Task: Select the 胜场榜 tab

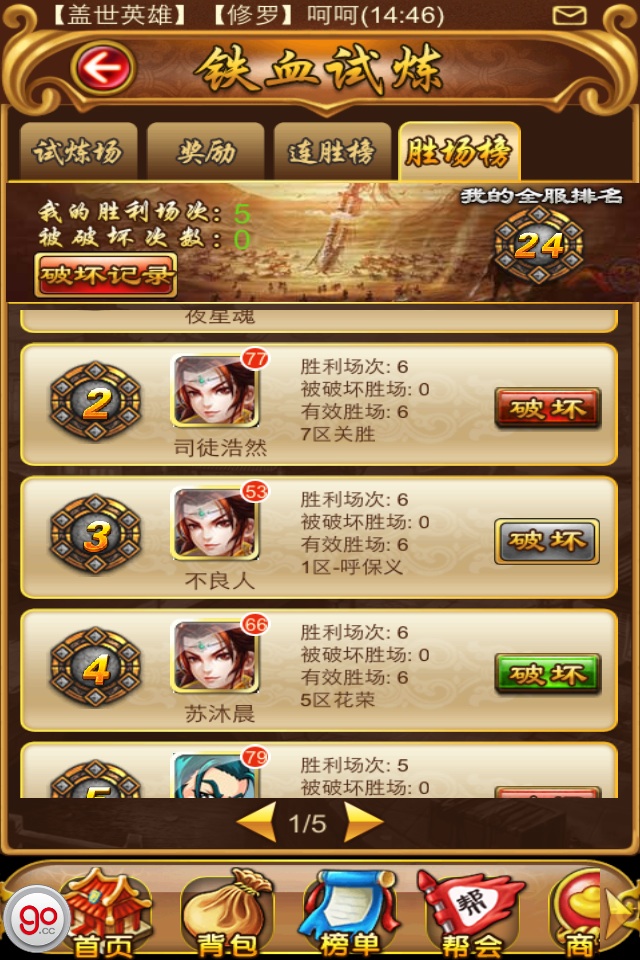Action: point(458,152)
